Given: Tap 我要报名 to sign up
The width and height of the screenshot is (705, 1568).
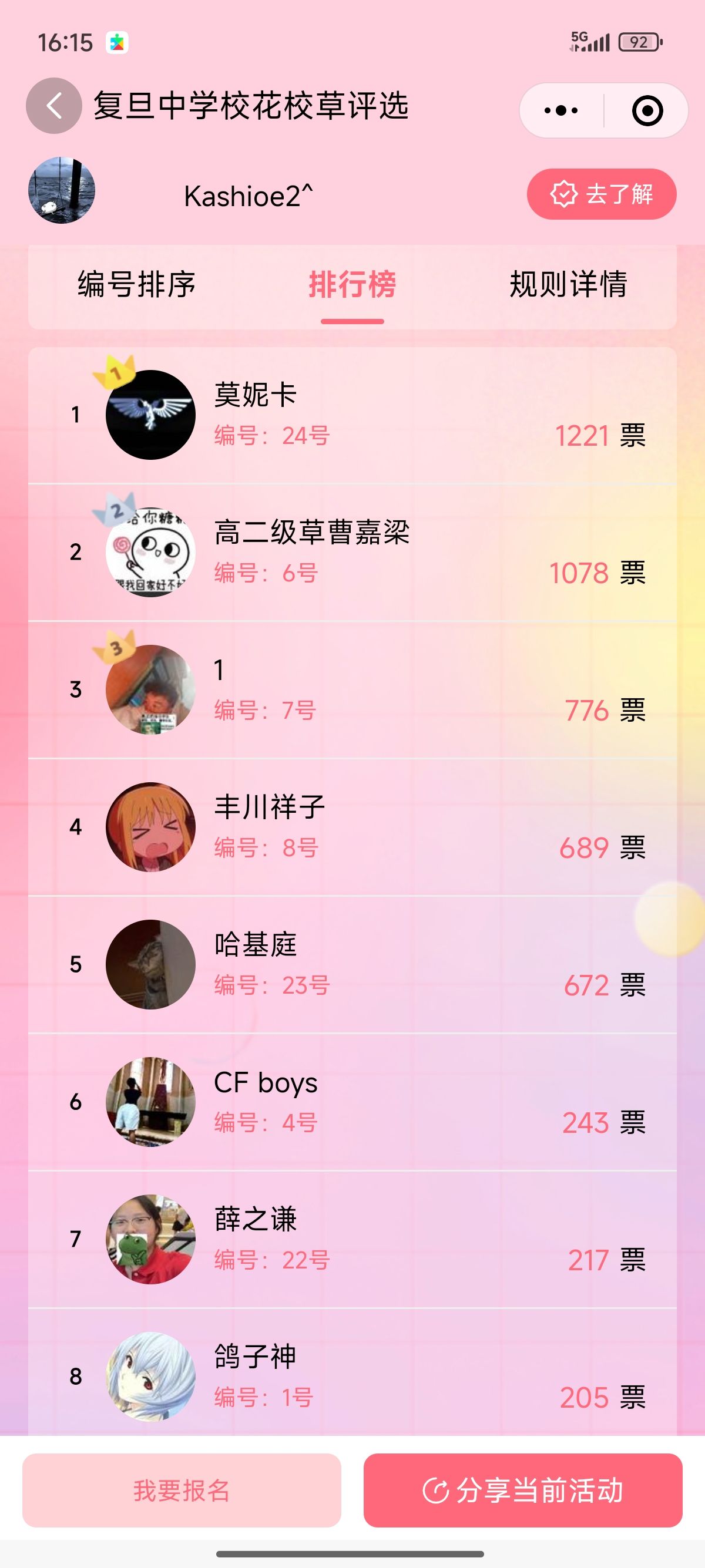Looking at the screenshot, I should [x=182, y=1490].
